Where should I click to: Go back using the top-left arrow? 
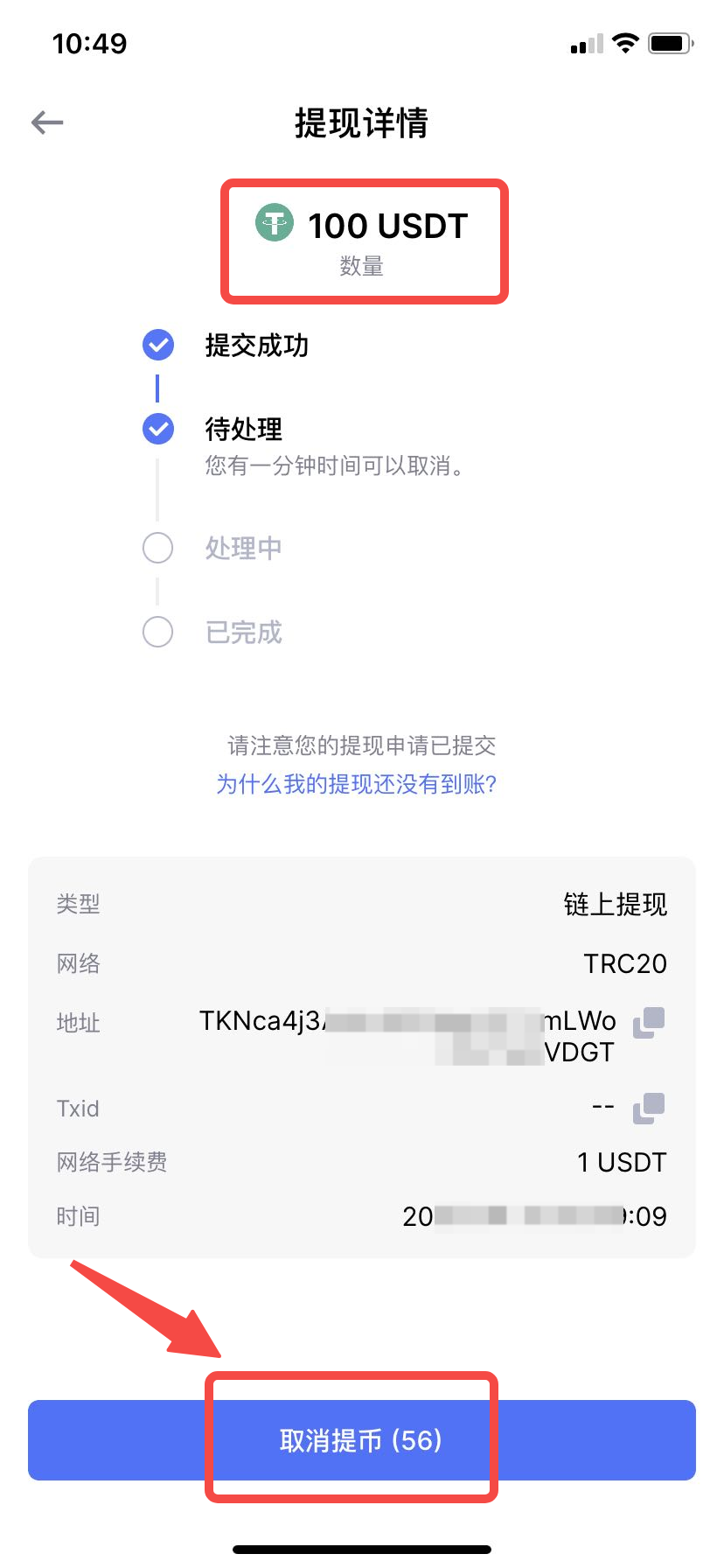tap(47, 122)
